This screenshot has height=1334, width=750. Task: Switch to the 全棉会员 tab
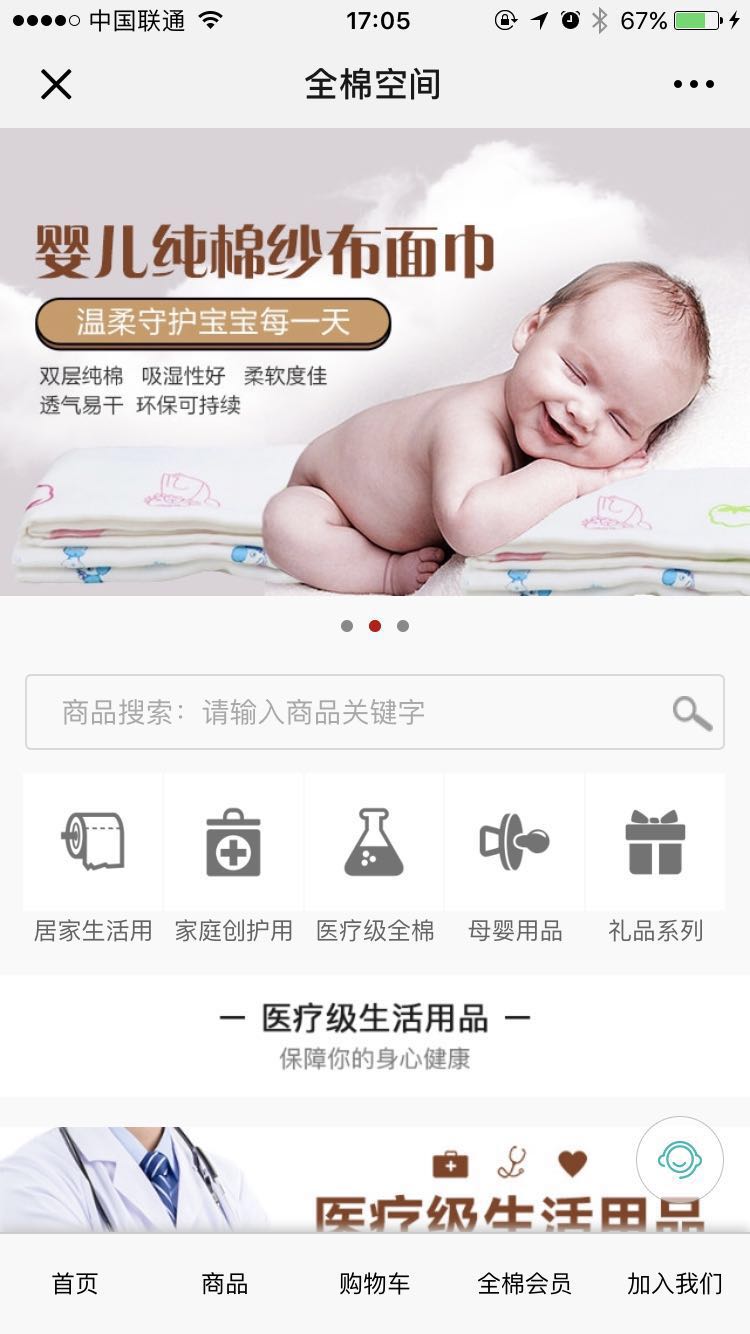click(524, 1284)
